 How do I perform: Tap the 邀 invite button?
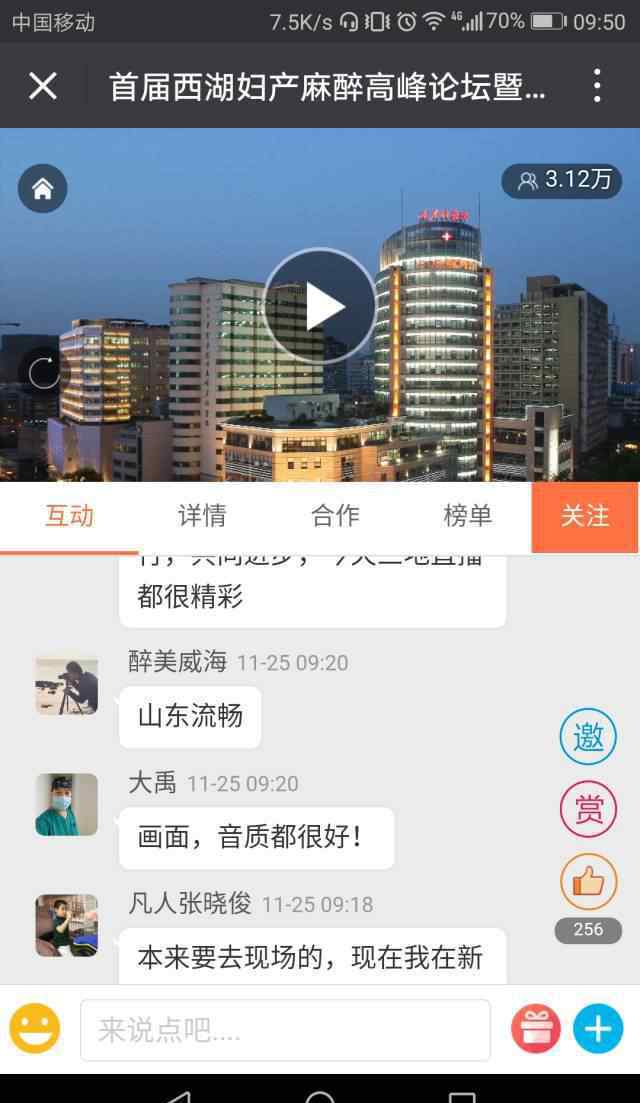tap(588, 737)
